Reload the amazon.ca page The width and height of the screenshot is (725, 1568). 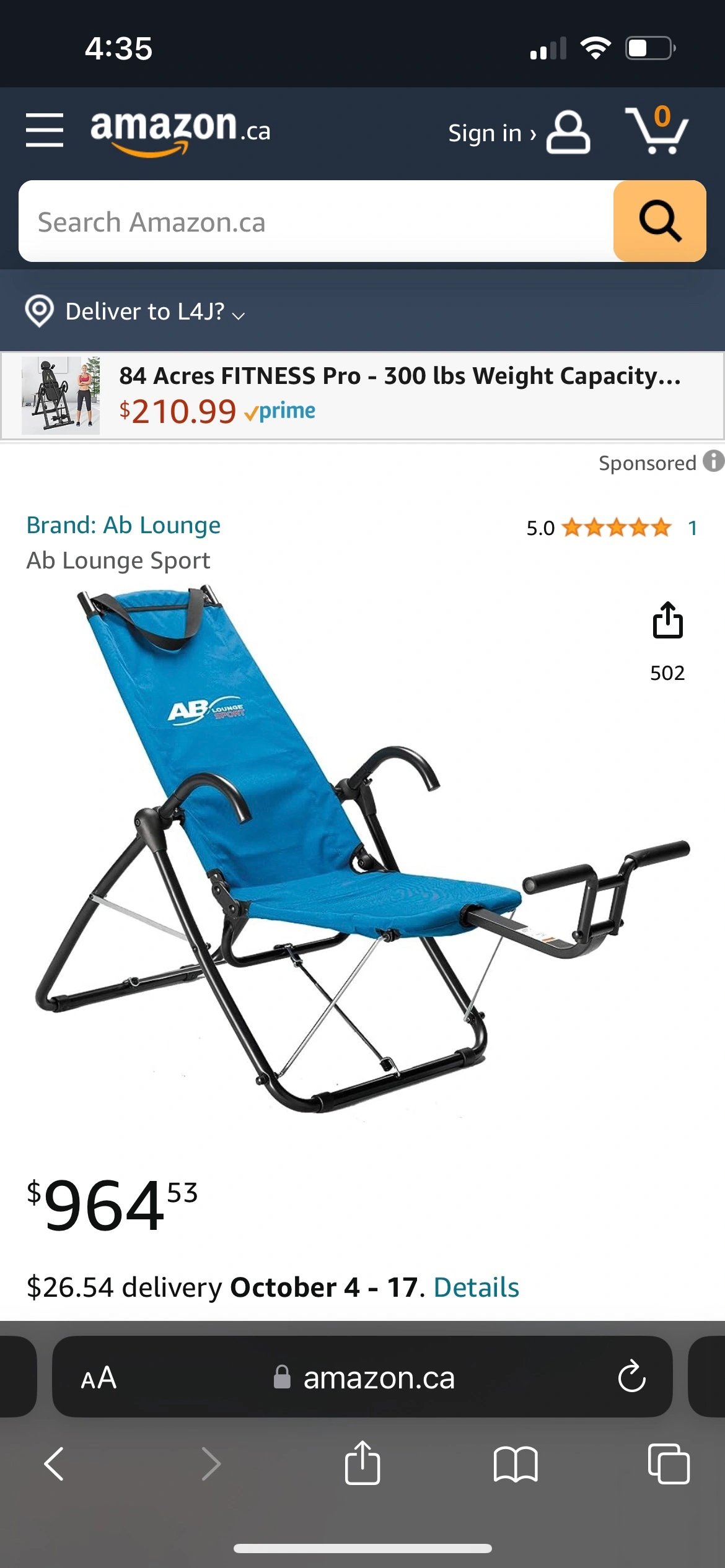(x=631, y=1376)
